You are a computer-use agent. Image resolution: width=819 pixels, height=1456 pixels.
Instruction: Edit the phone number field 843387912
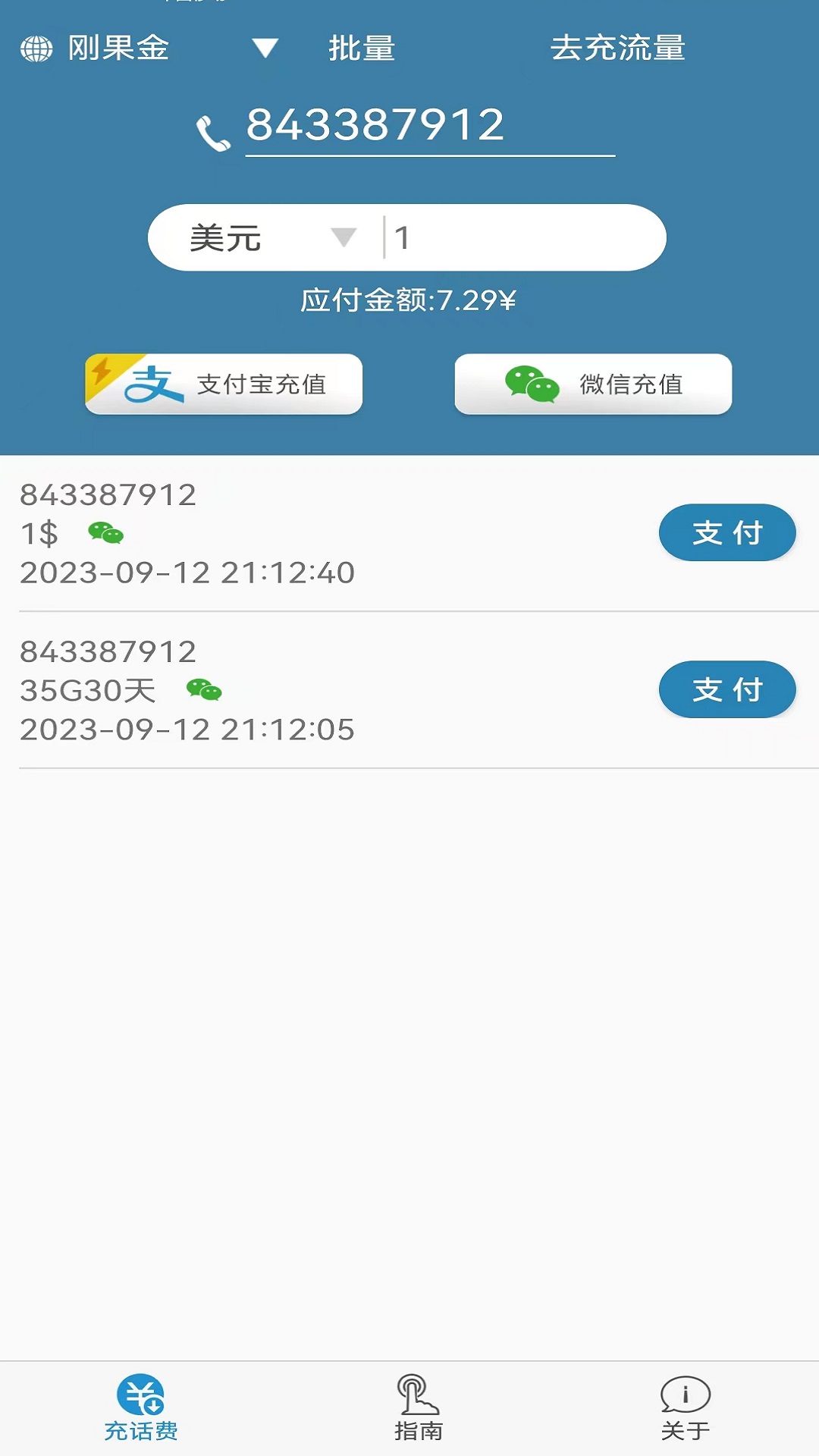(428, 126)
